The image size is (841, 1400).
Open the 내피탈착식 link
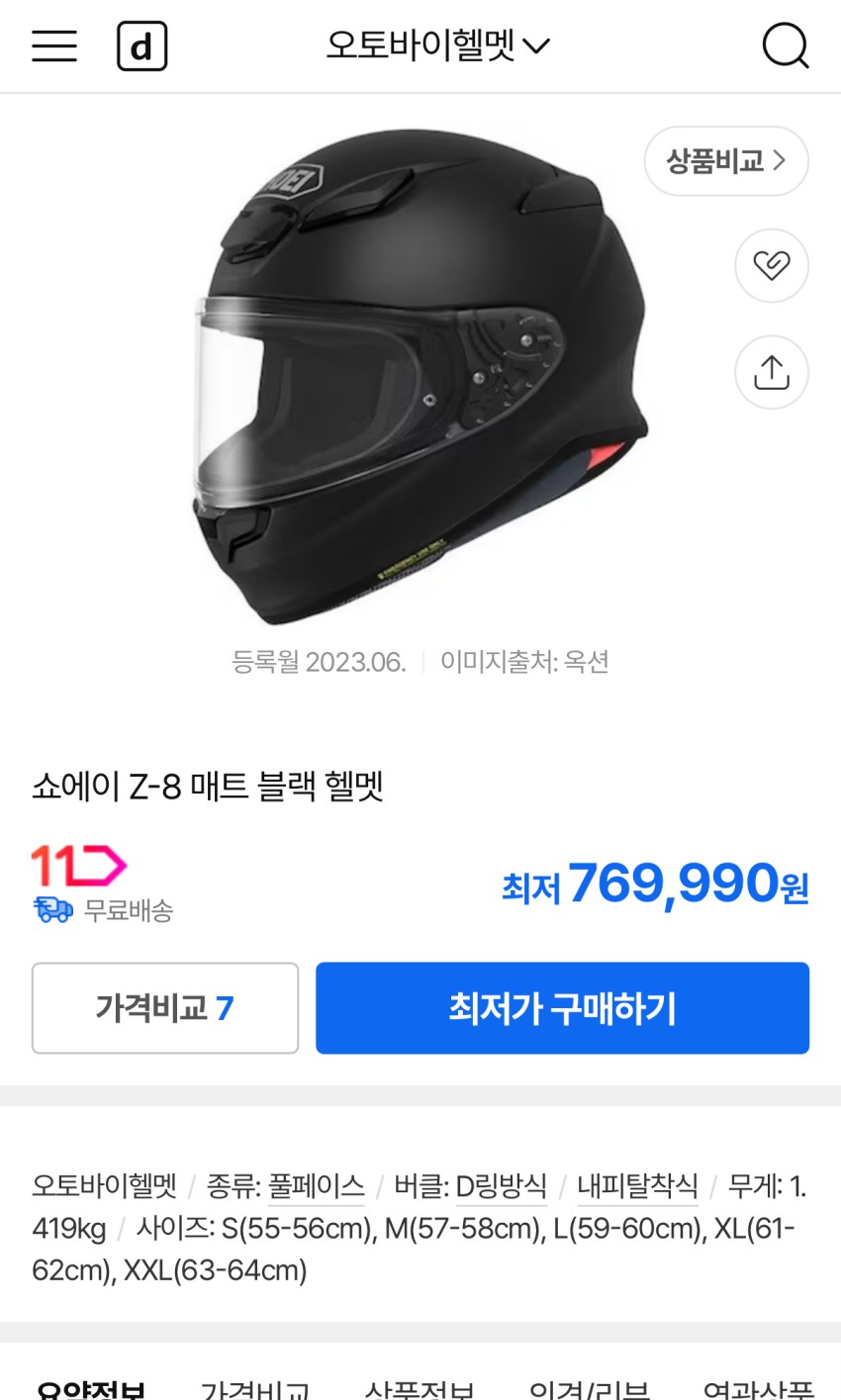(637, 1185)
